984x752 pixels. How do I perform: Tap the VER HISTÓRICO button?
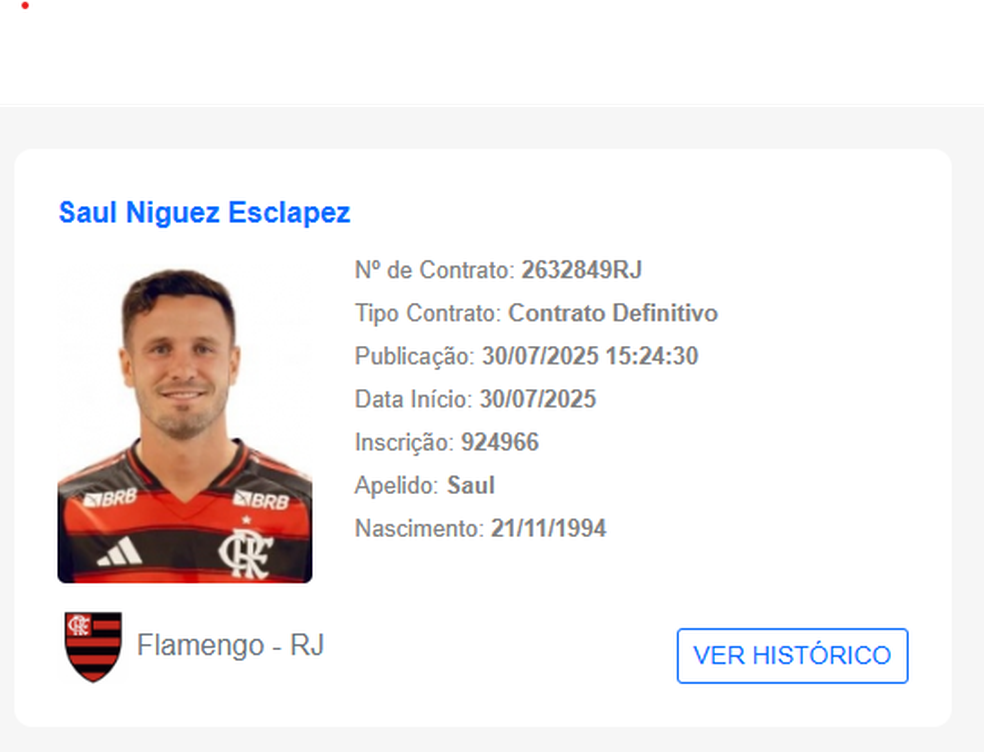tap(792, 656)
